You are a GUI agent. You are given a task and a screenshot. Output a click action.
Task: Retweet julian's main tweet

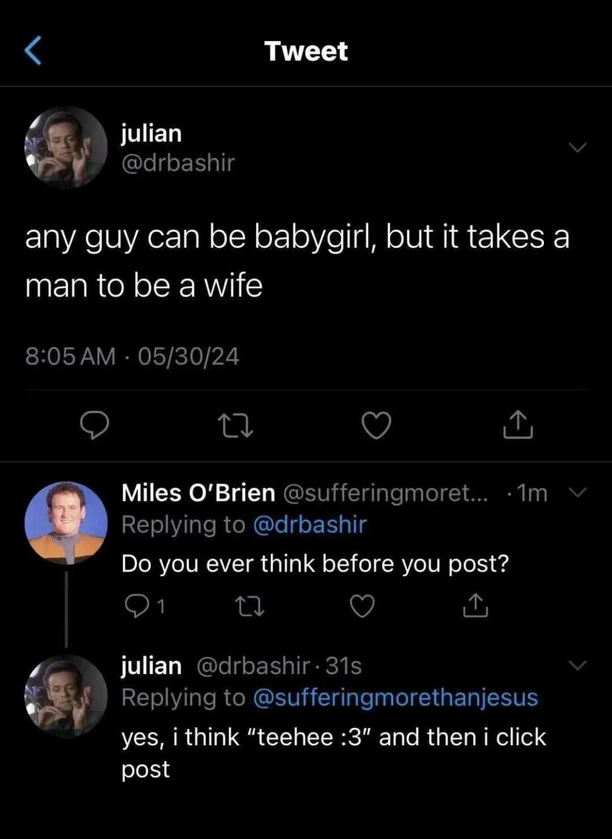point(233,428)
